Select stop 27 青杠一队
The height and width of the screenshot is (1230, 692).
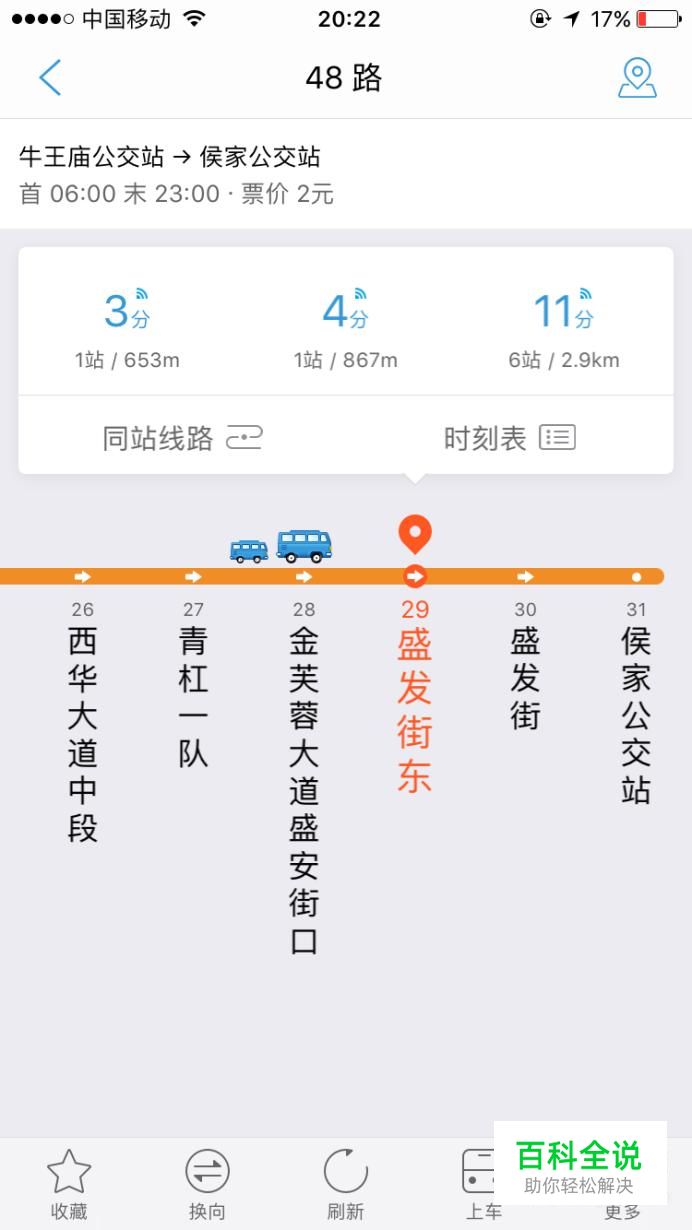click(193, 684)
